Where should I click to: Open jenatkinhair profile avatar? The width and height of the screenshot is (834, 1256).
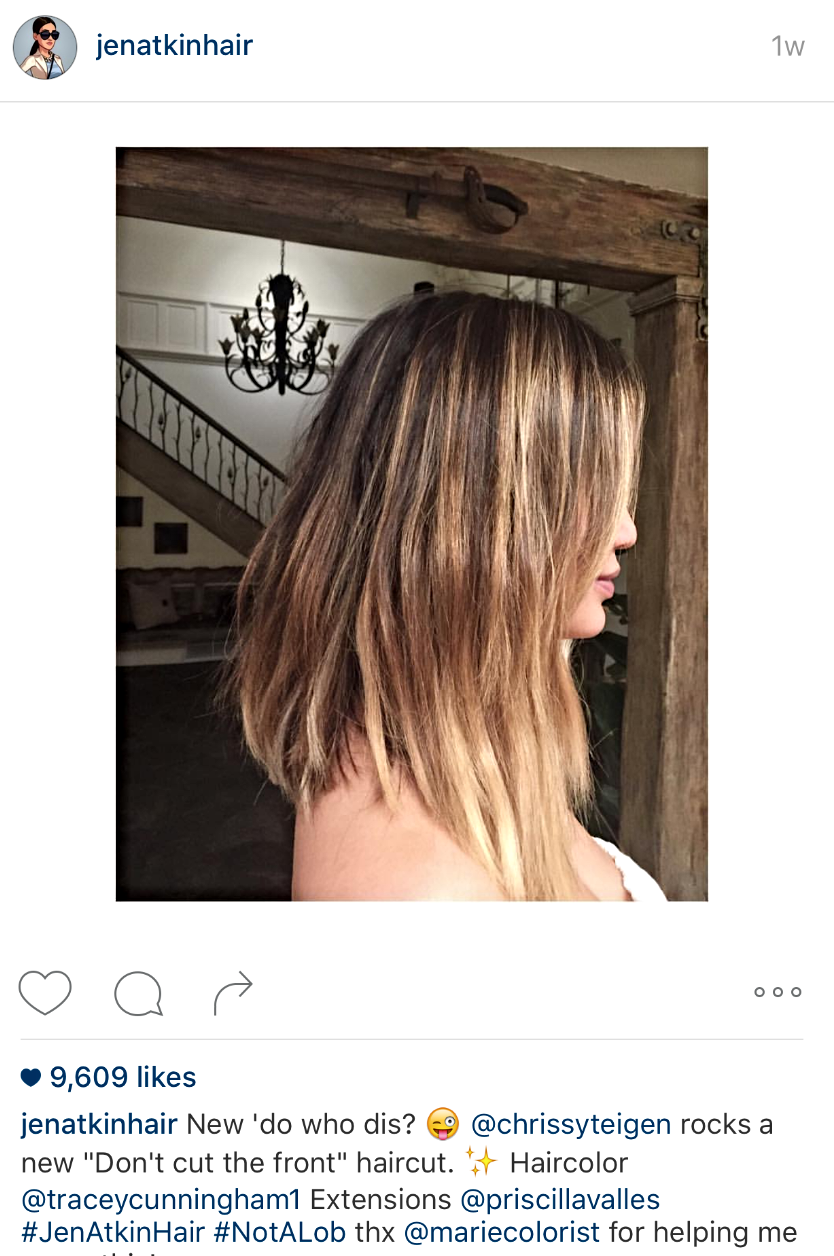click(45, 47)
